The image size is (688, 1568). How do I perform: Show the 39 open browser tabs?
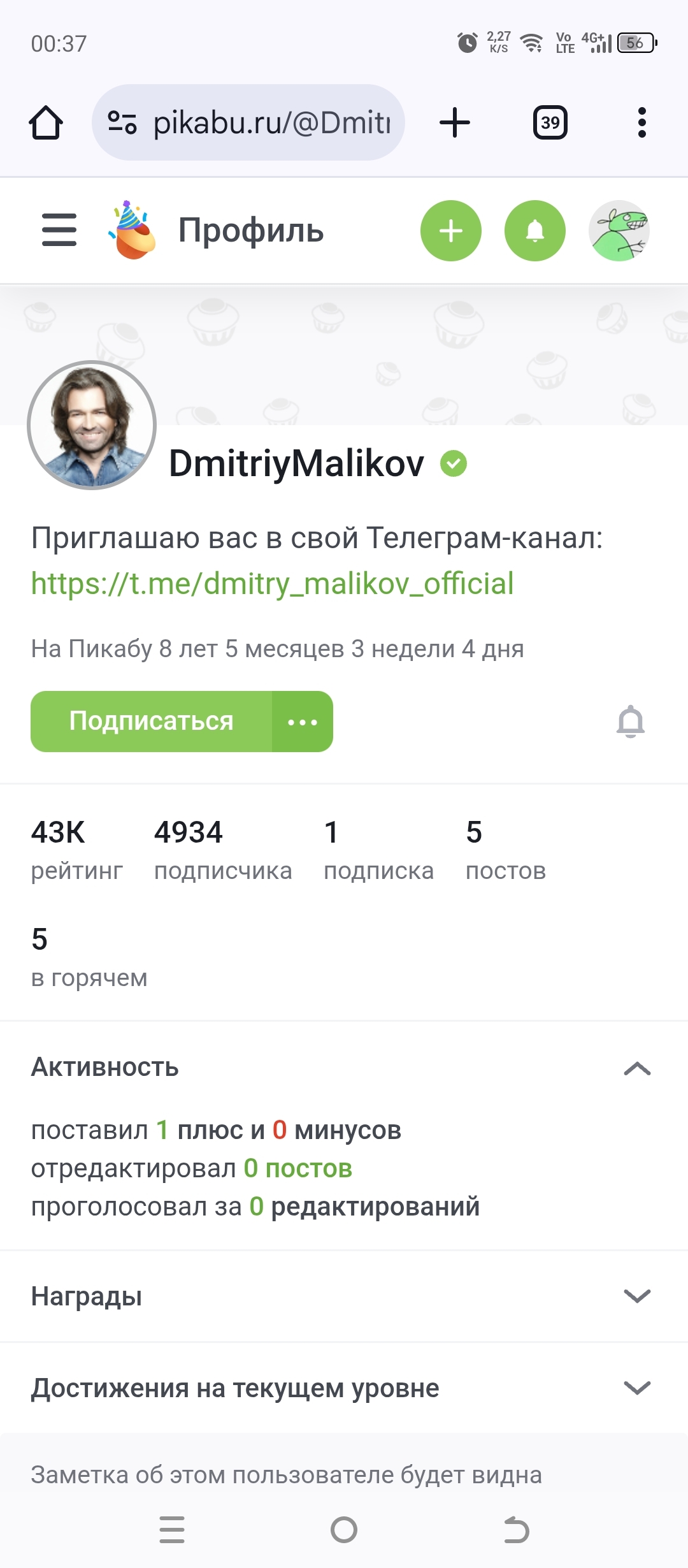(550, 122)
